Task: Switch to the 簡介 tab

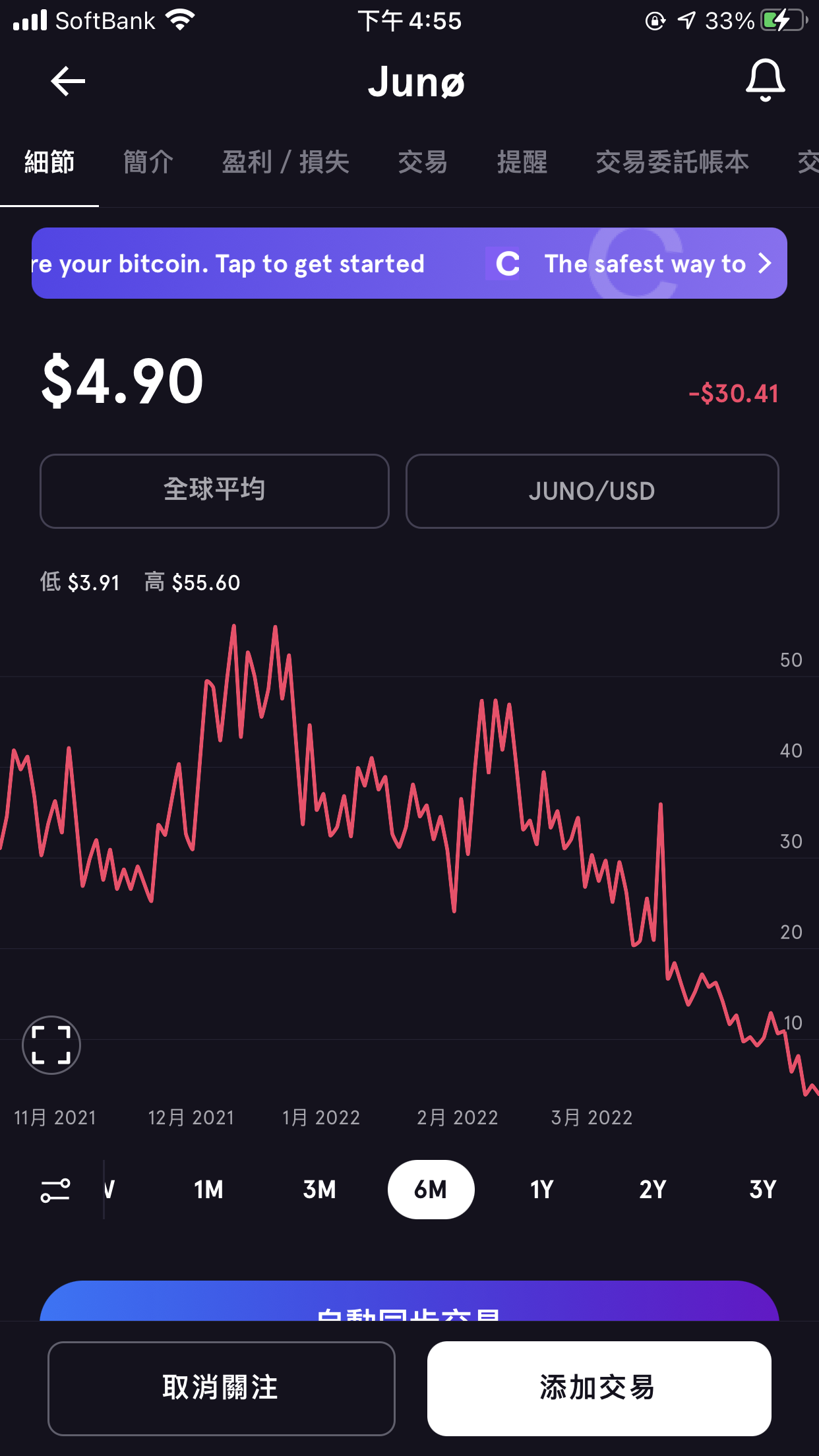Action: (148, 162)
